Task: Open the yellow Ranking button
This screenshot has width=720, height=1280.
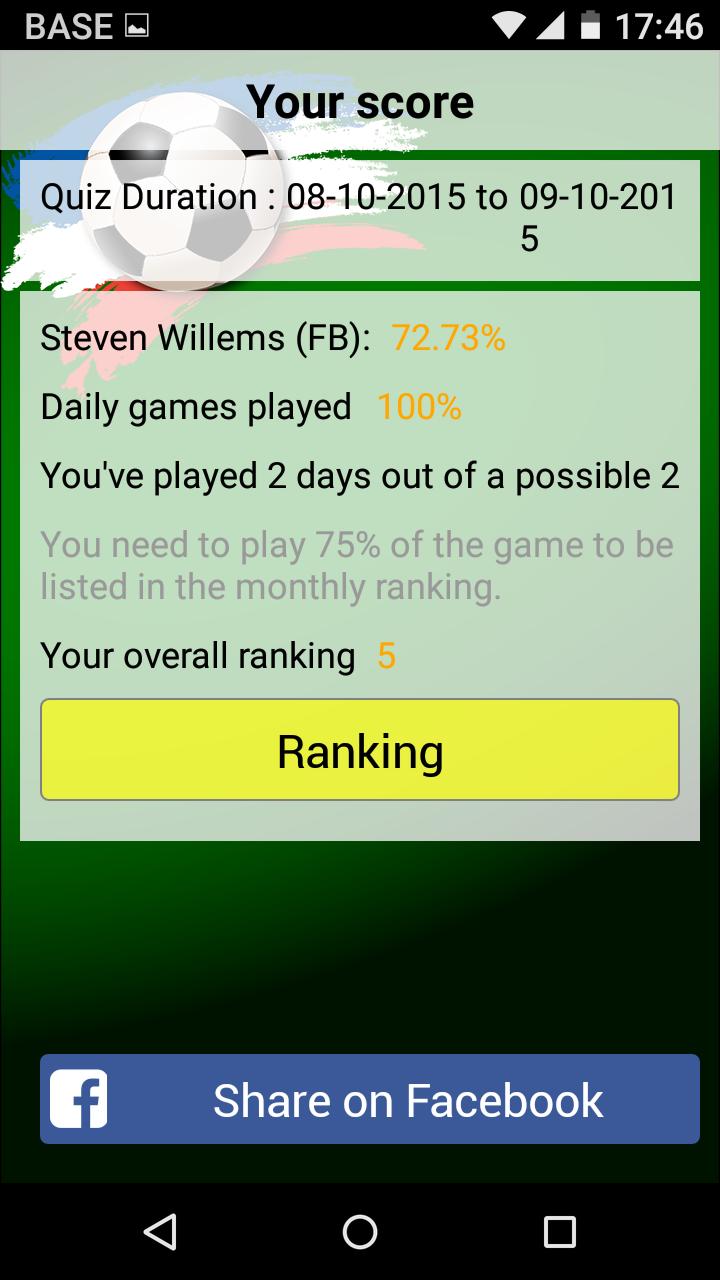Action: click(x=360, y=750)
